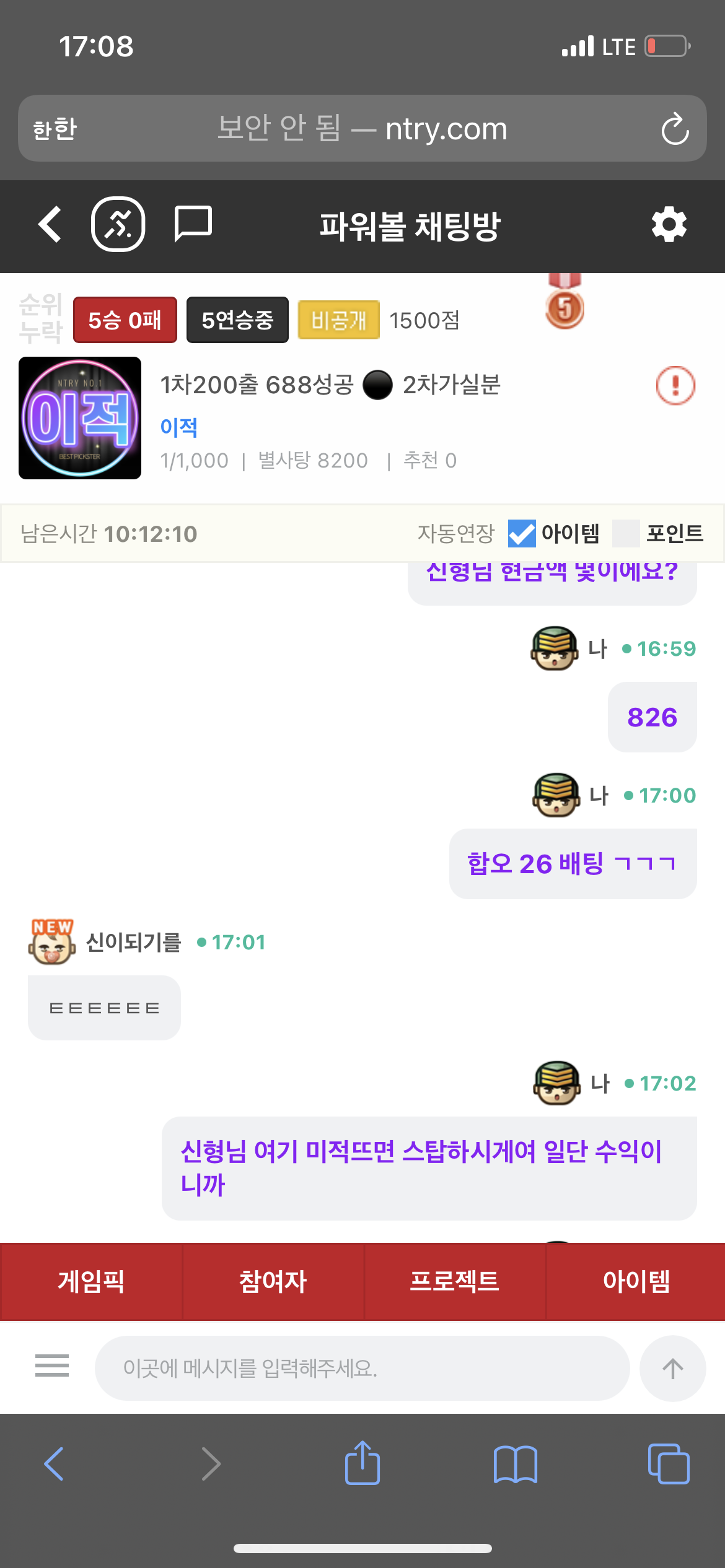
Task: Open the 이적 room profile thumbnail
Action: click(80, 418)
